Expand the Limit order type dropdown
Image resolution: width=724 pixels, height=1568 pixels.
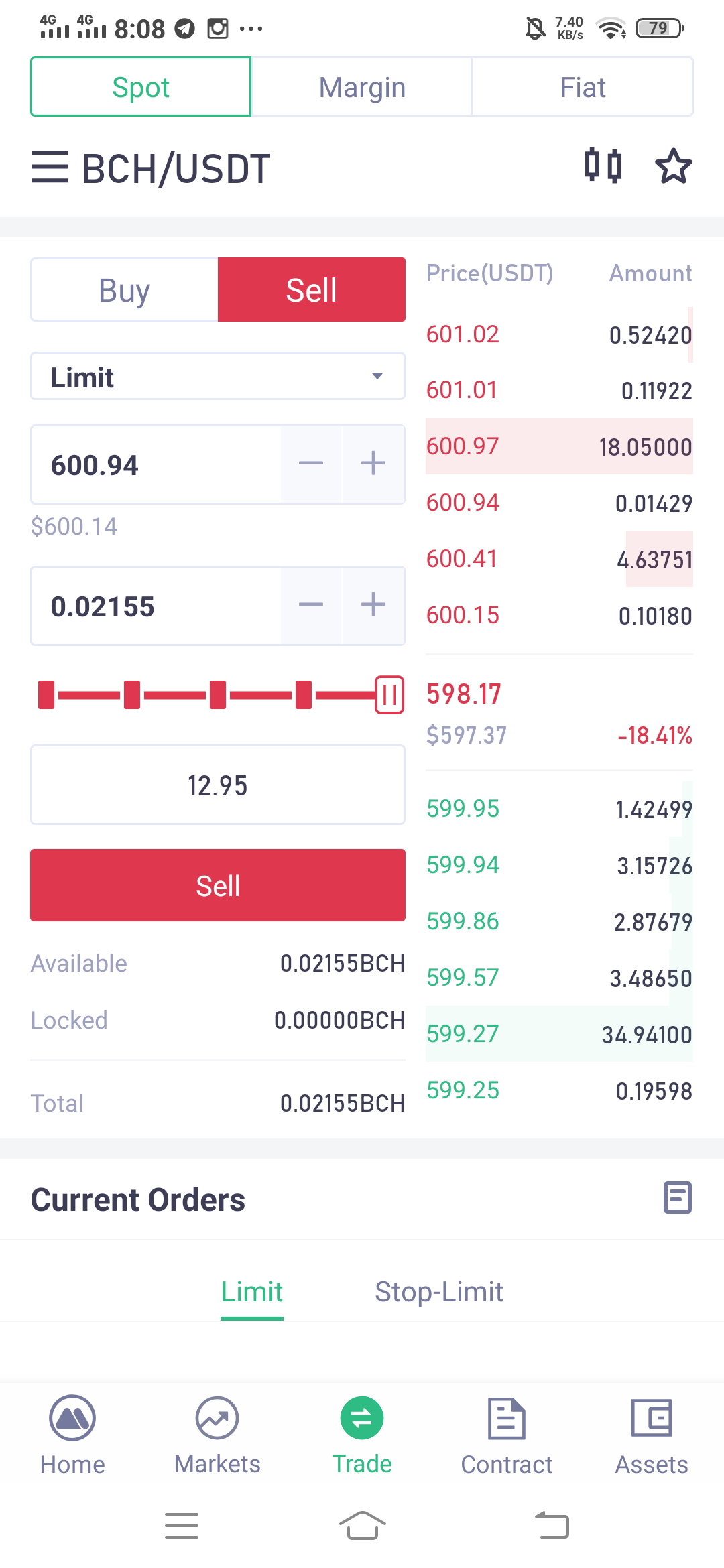pos(218,377)
